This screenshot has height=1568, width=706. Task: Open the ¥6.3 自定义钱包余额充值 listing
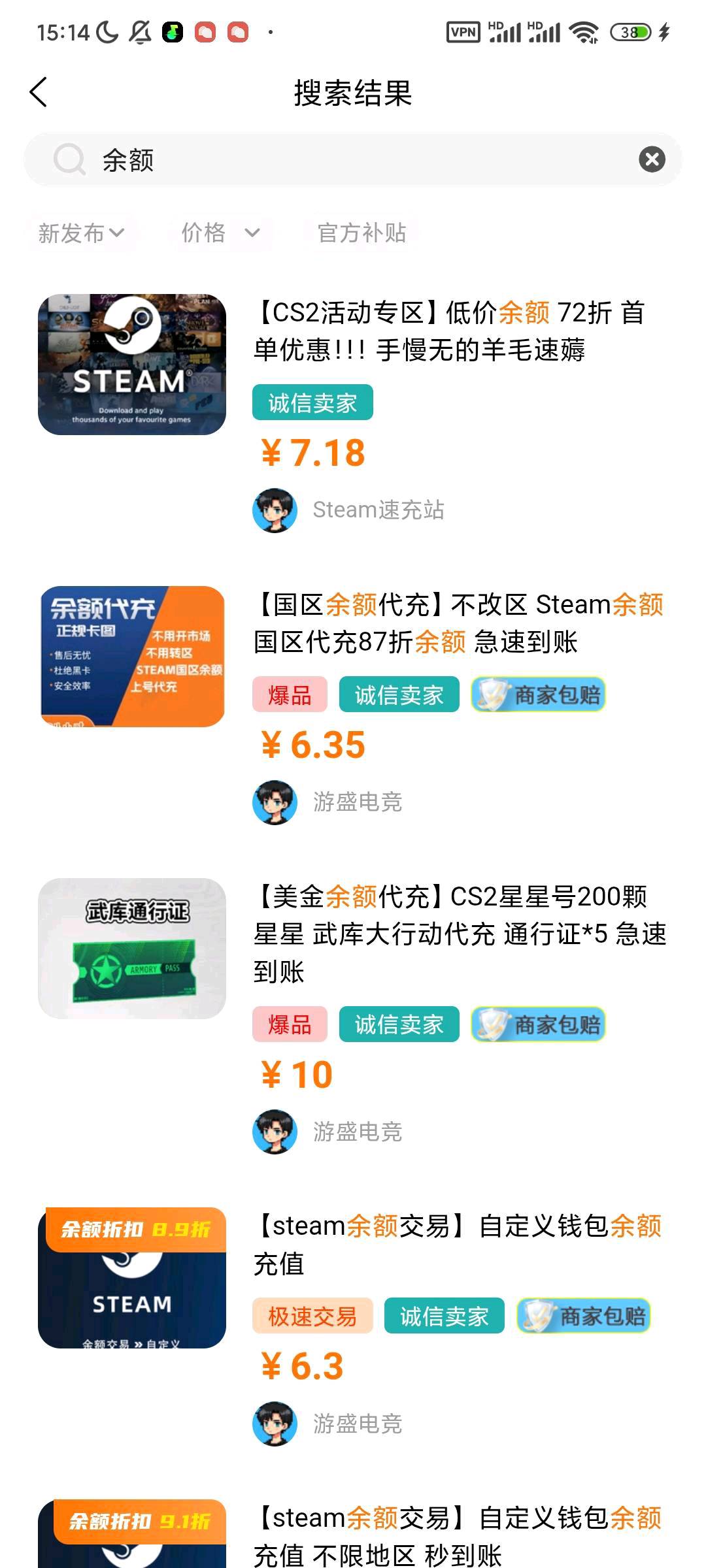point(458,1244)
